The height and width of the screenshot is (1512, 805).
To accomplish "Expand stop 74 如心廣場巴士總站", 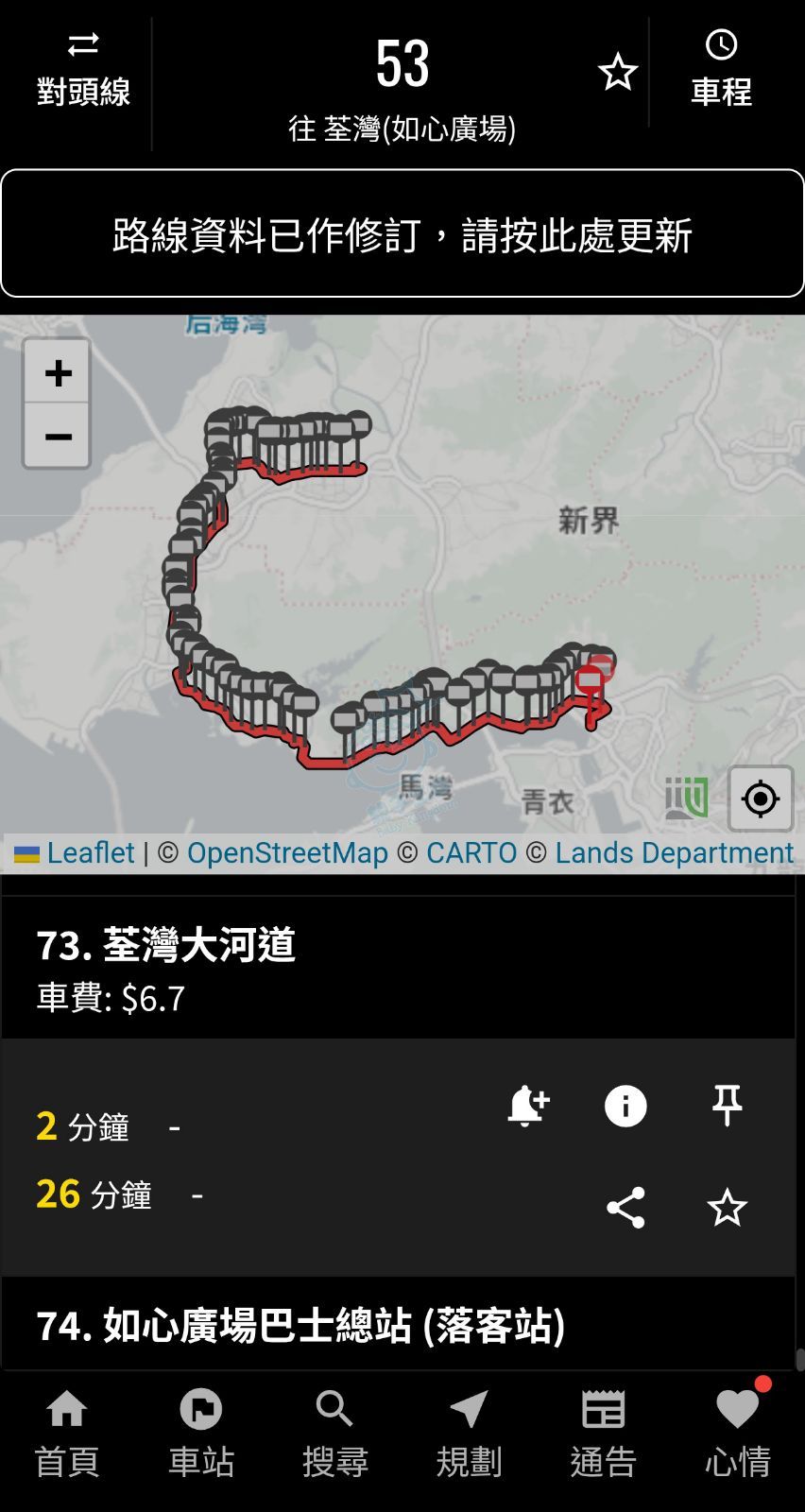I will click(300, 1325).
